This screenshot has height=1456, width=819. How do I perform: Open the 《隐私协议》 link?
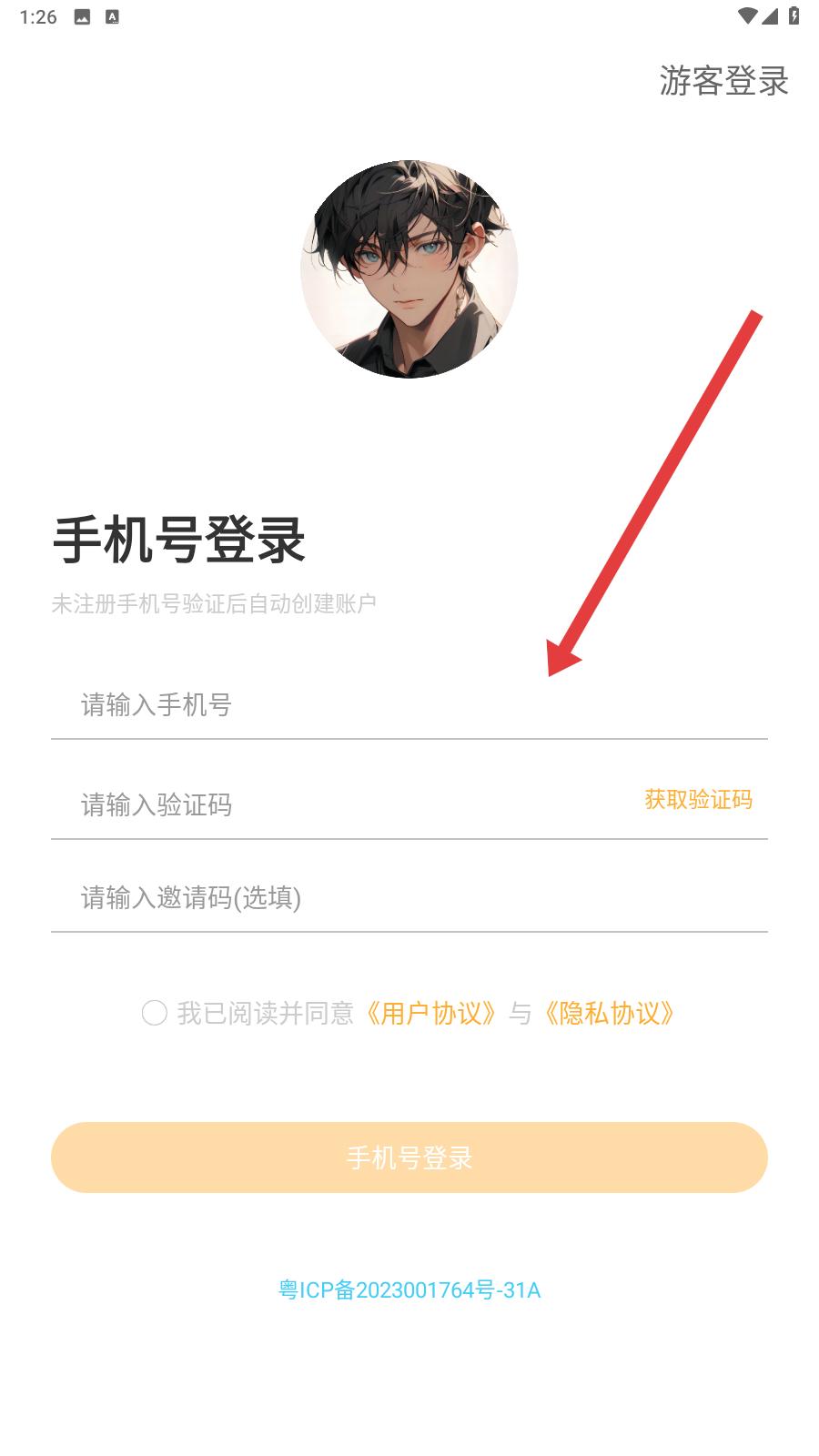coord(610,1013)
